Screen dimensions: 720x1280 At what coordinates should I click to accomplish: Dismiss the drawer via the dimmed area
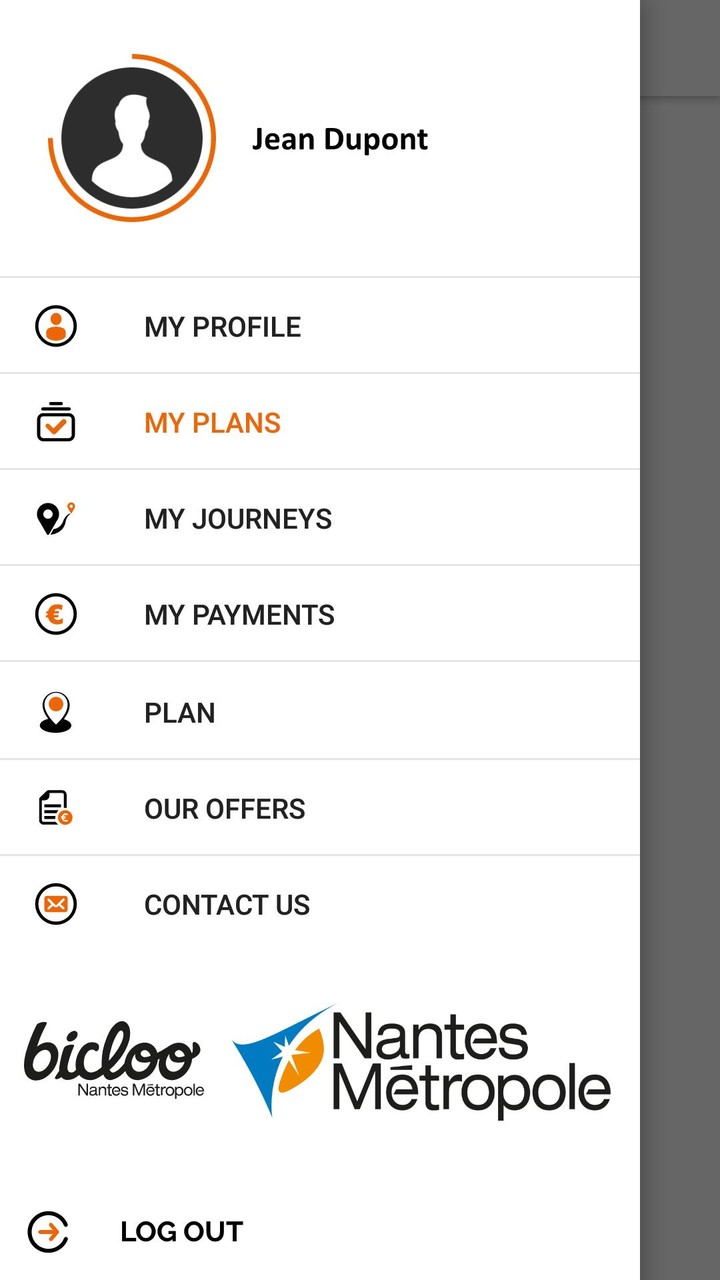tap(680, 640)
